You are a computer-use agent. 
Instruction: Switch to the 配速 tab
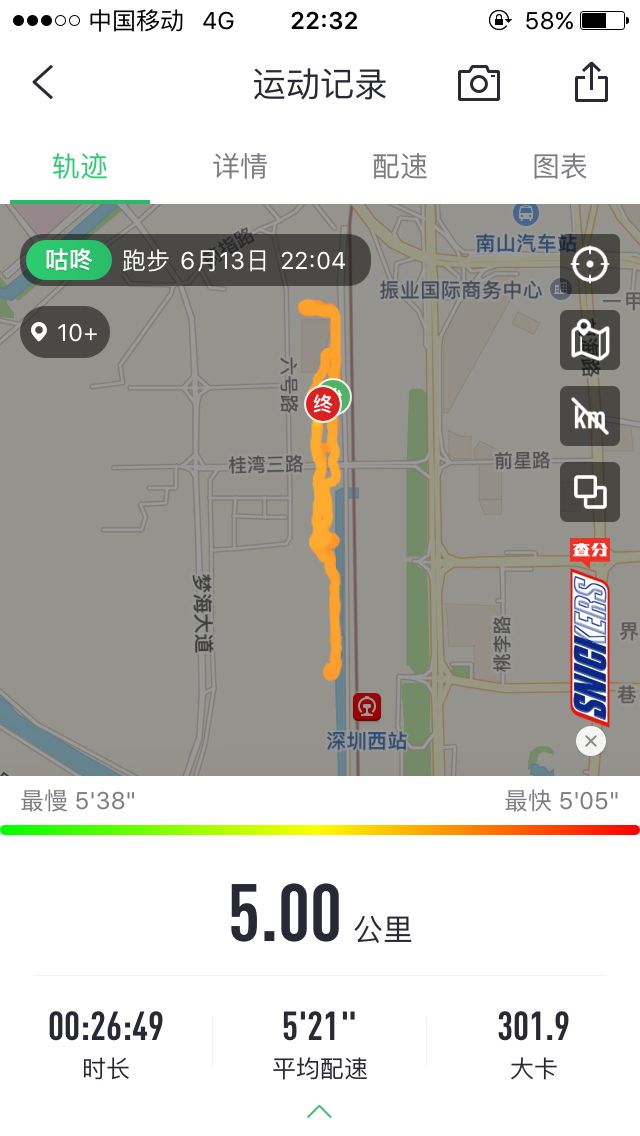(x=399, y=167)
